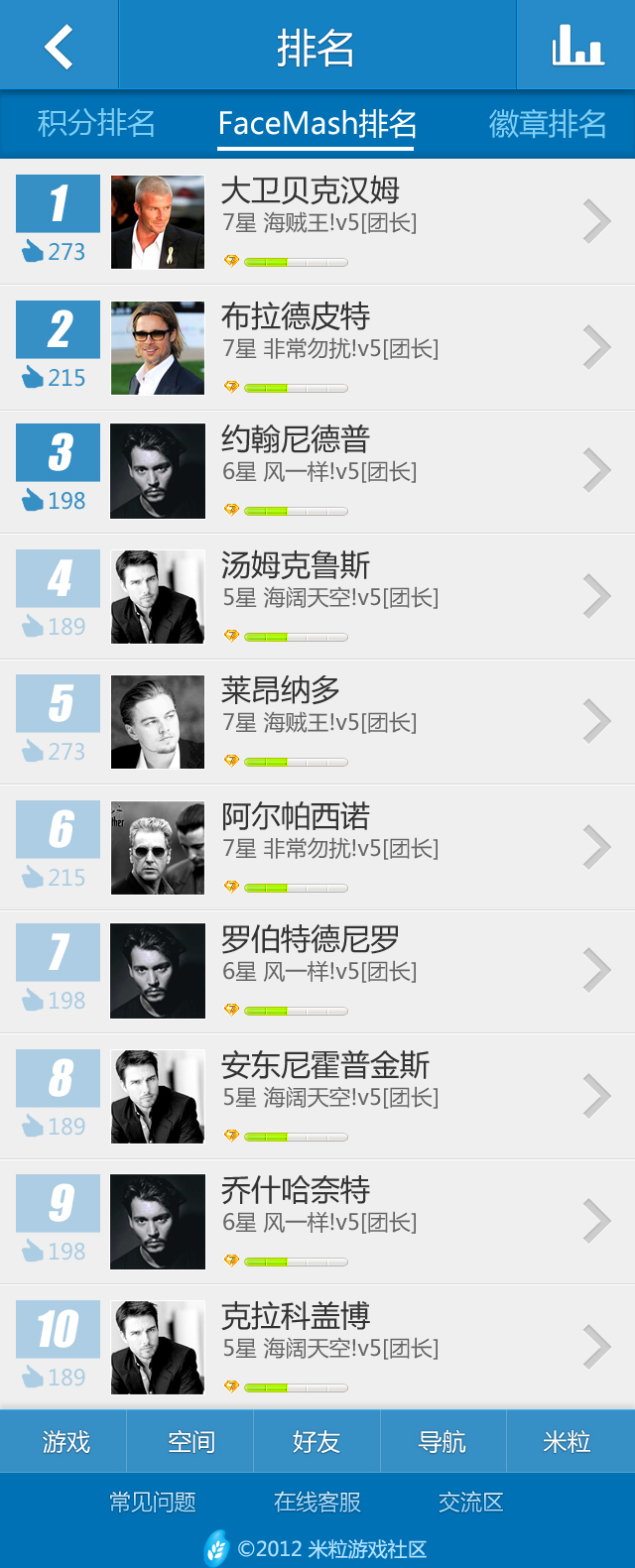Contact 在线客服 support
The image size is (635, 1568).
(317, 1503)
